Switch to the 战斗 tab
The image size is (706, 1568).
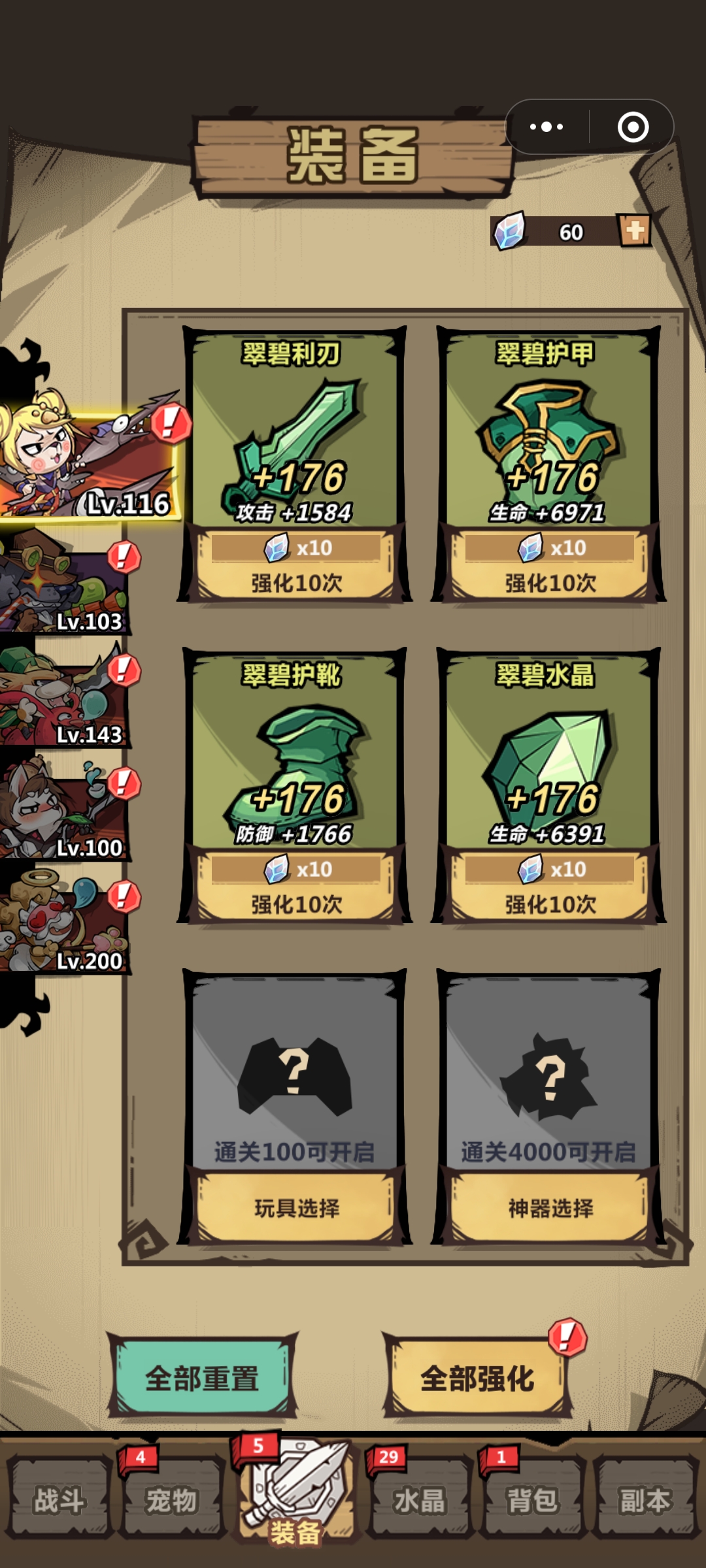pos(59,1500)
